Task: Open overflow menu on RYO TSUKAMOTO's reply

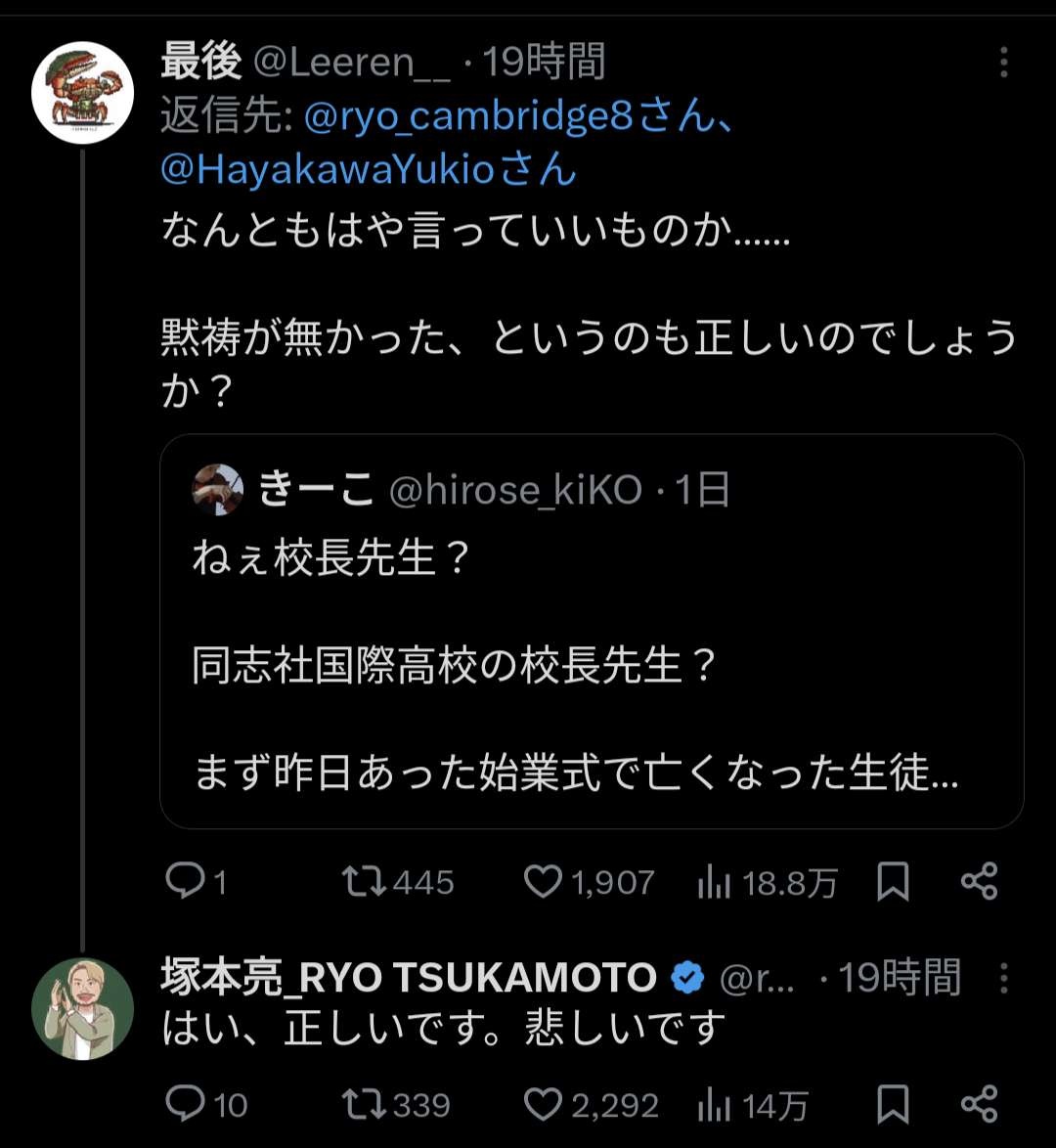Action: (1003, 978)
